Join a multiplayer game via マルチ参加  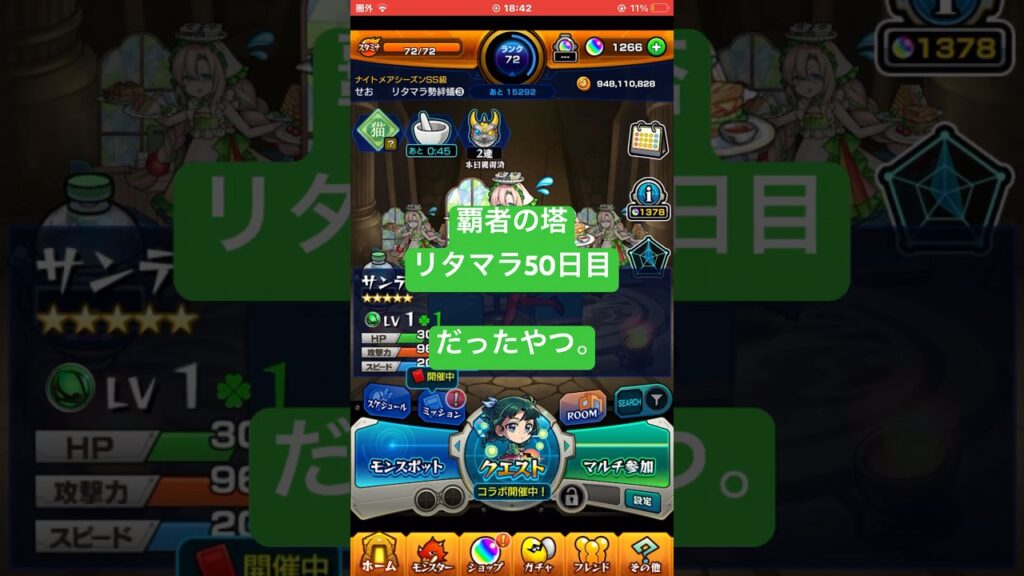620,466
